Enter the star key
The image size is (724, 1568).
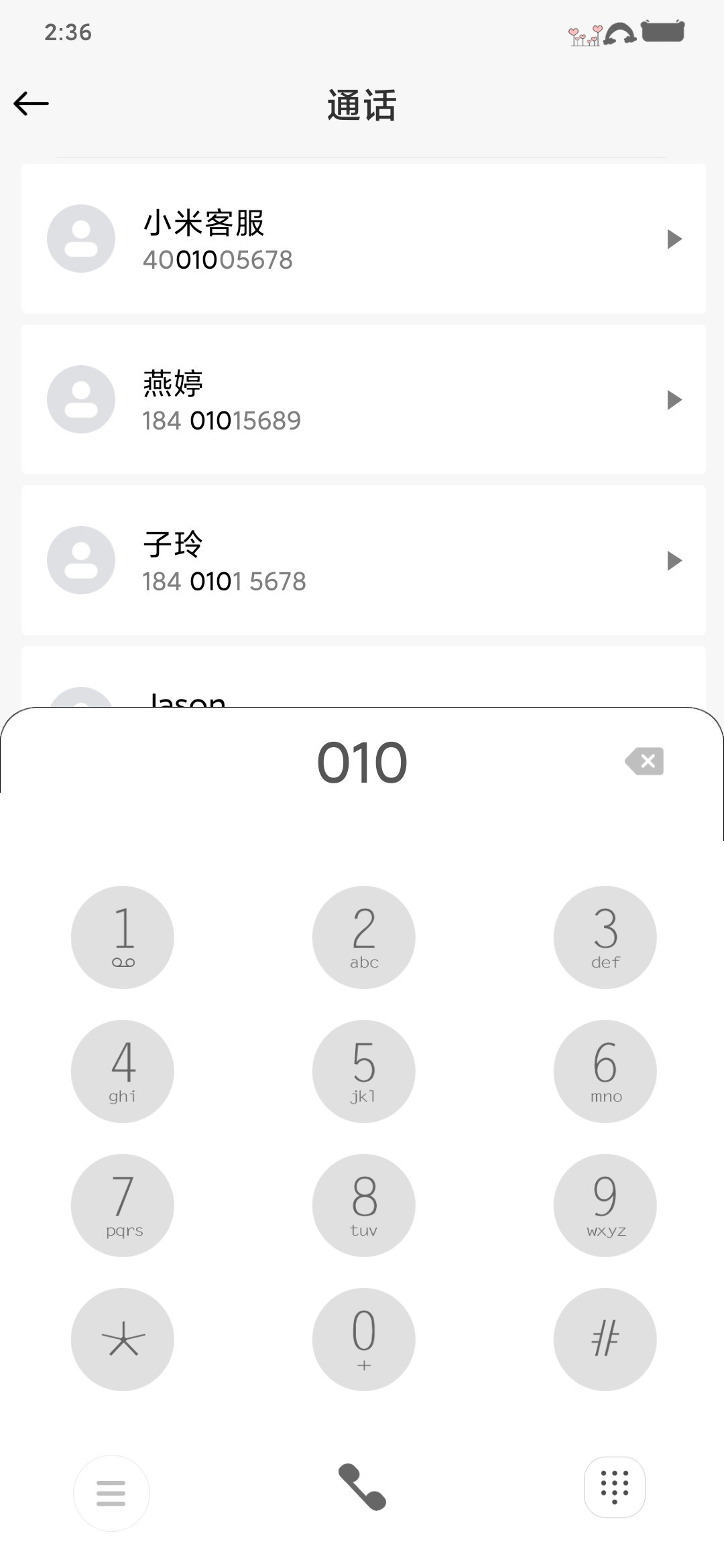[x=123, y=1339]
